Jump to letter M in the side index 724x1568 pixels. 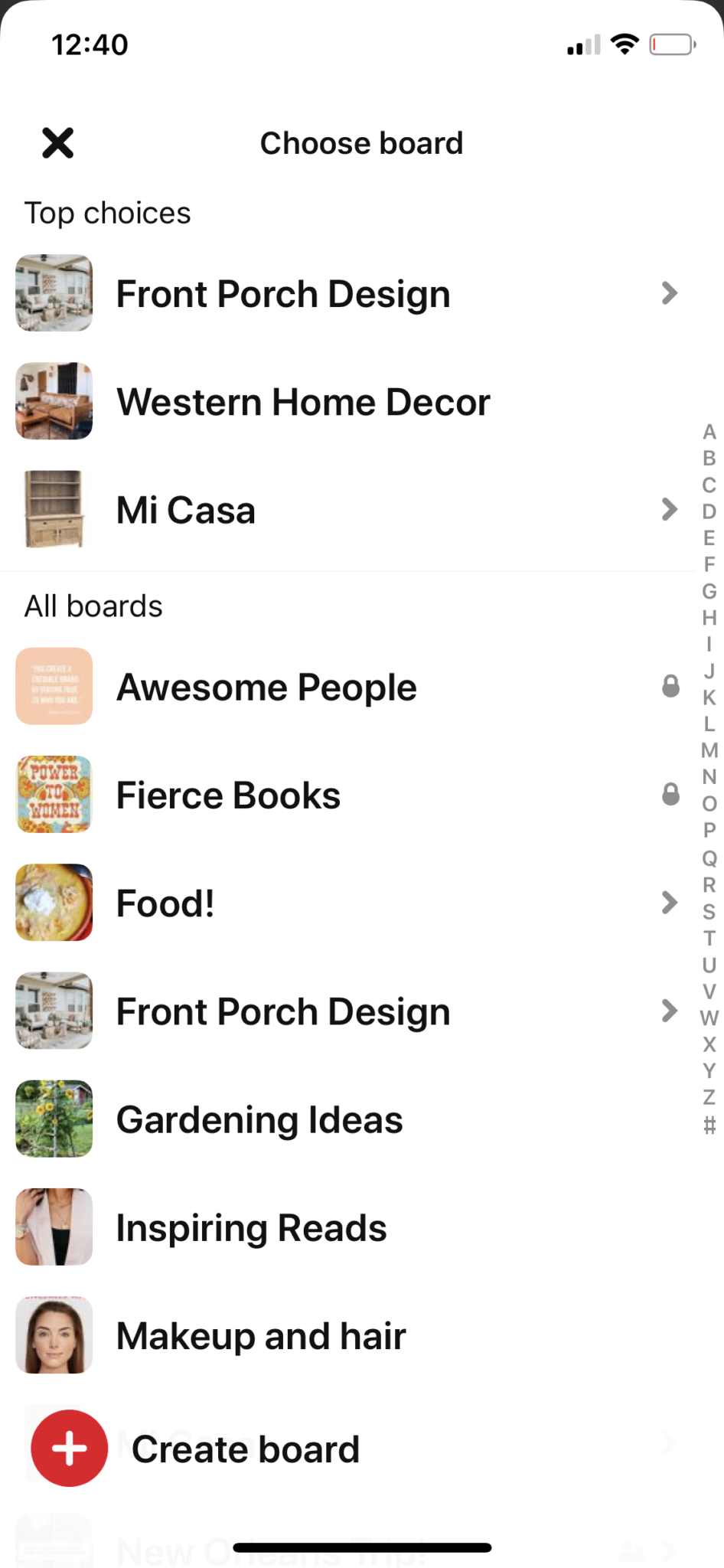click(x=708, y=750)
